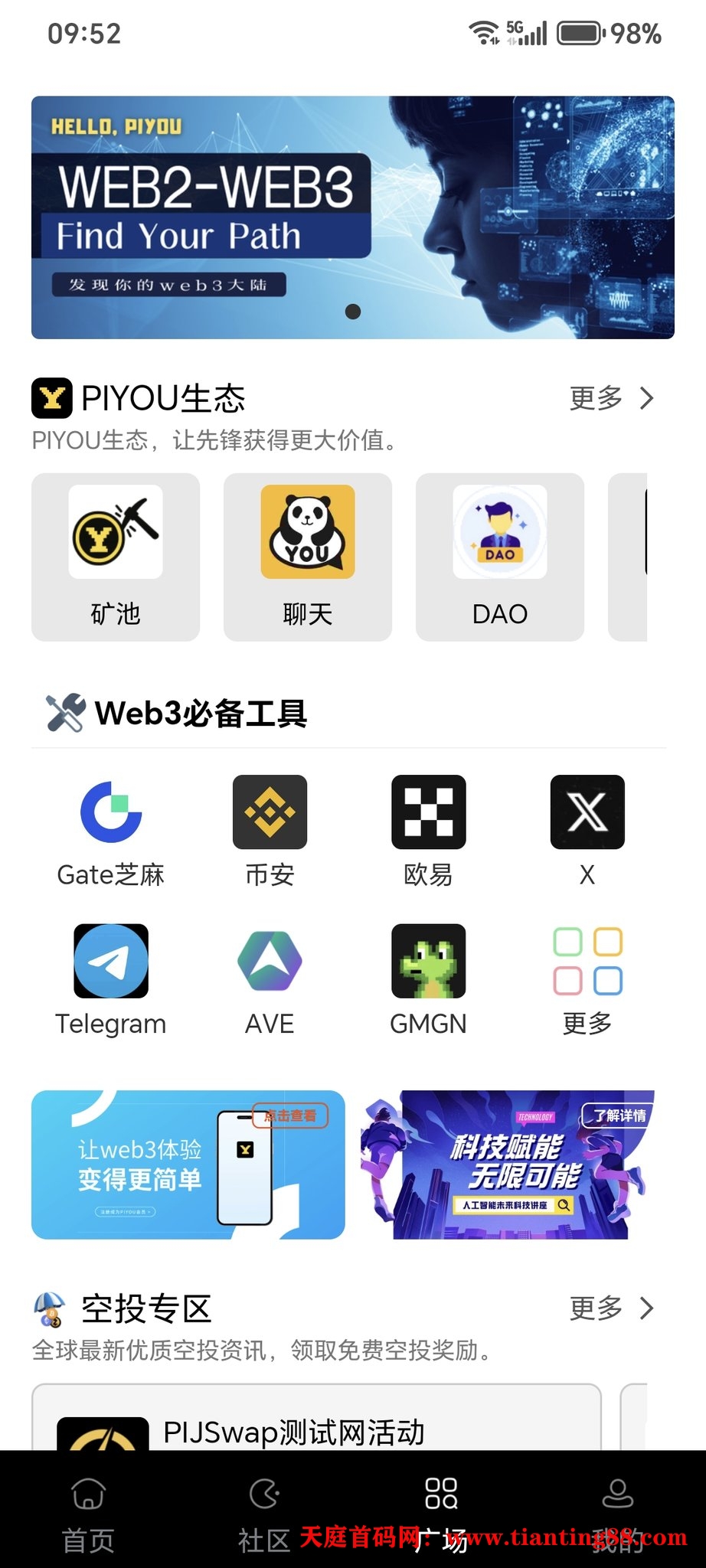Screen dimensions: 706x1568
Task: Select the carousel pagination dot
Action: click(354, 312)
